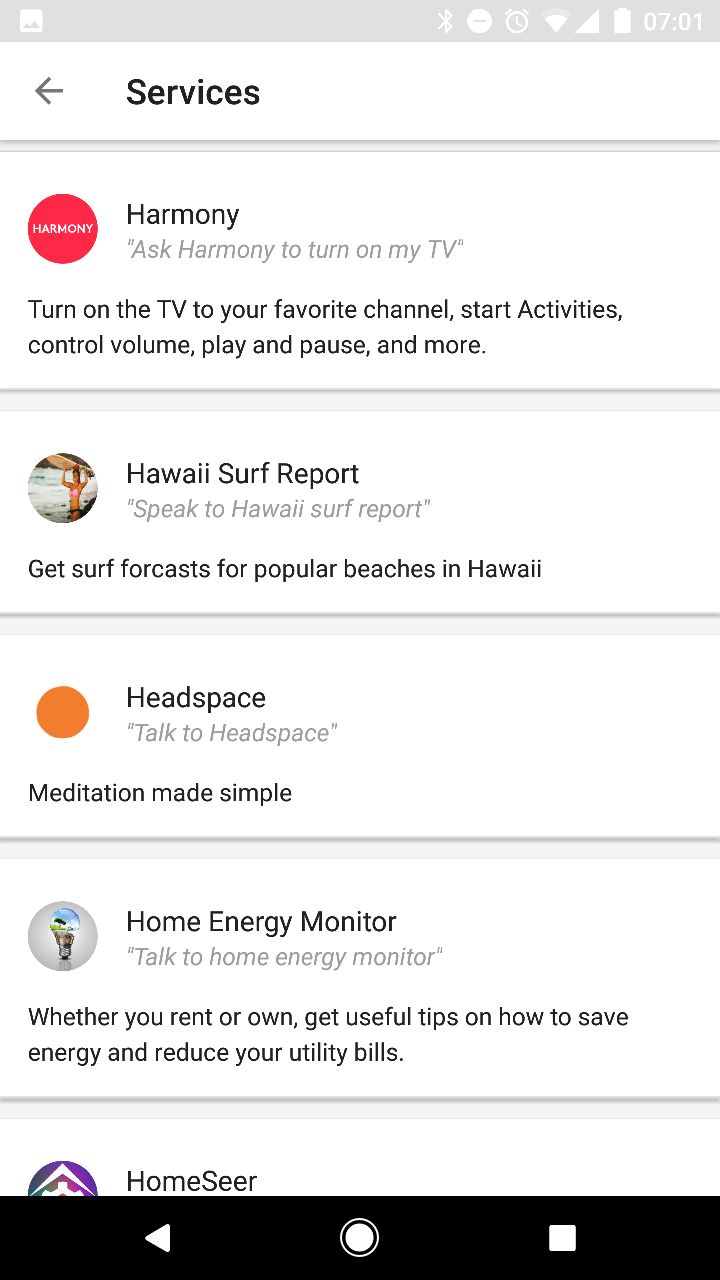720x1280 pixels.
Task: Go back from the Services screen
Action: point(49,92)
